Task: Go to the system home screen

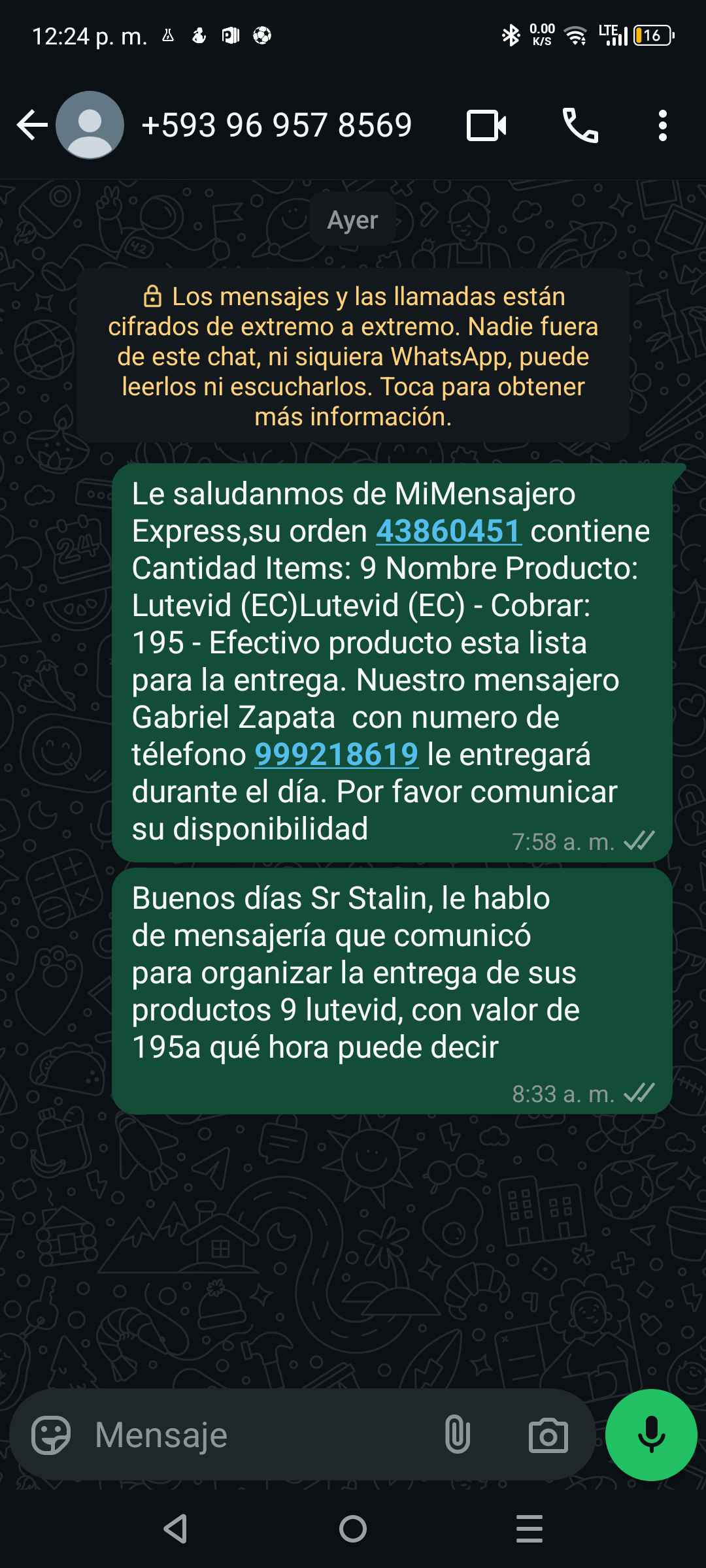Action: (353, 1529)
